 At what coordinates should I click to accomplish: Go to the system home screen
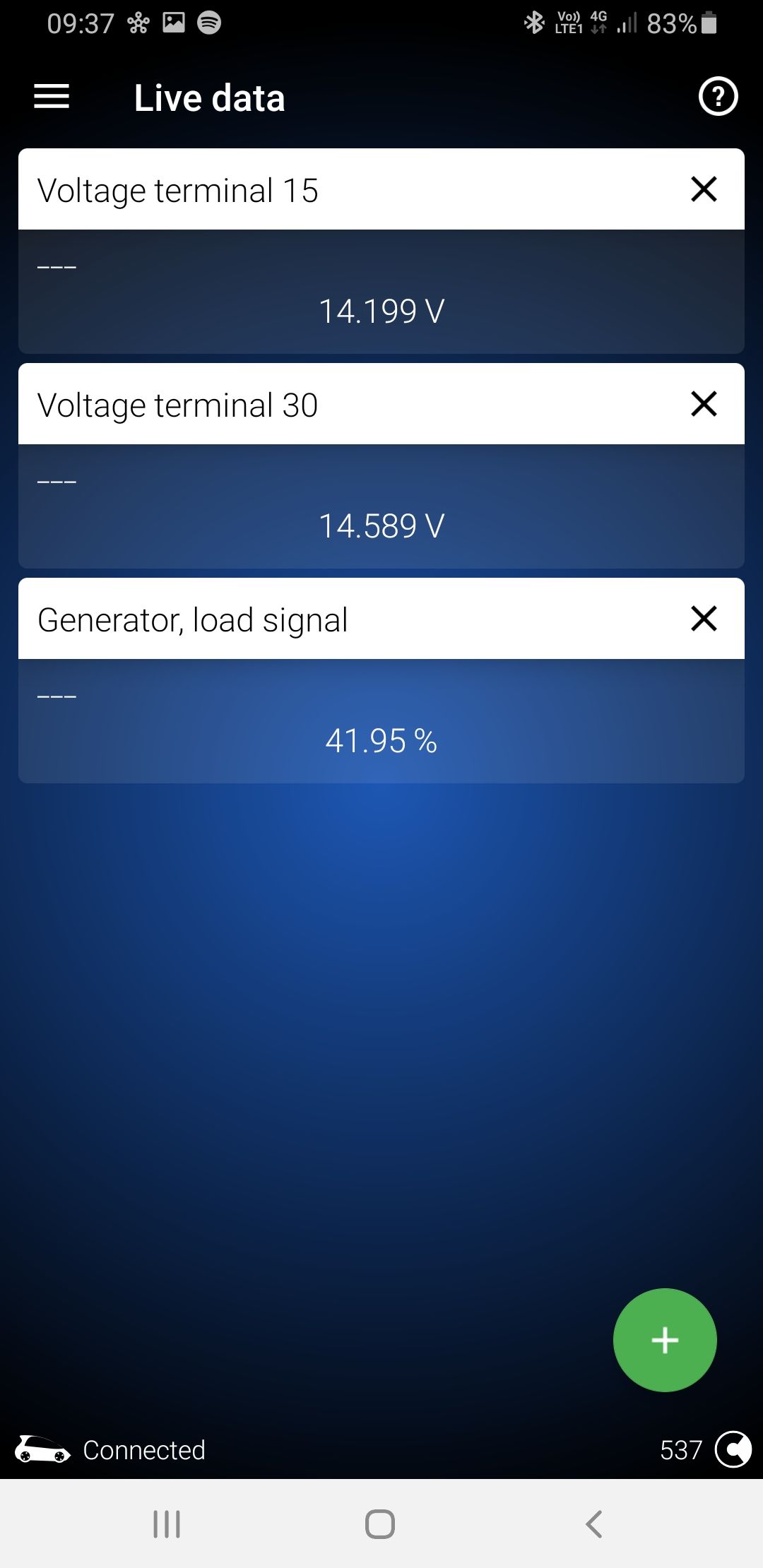380,1524
